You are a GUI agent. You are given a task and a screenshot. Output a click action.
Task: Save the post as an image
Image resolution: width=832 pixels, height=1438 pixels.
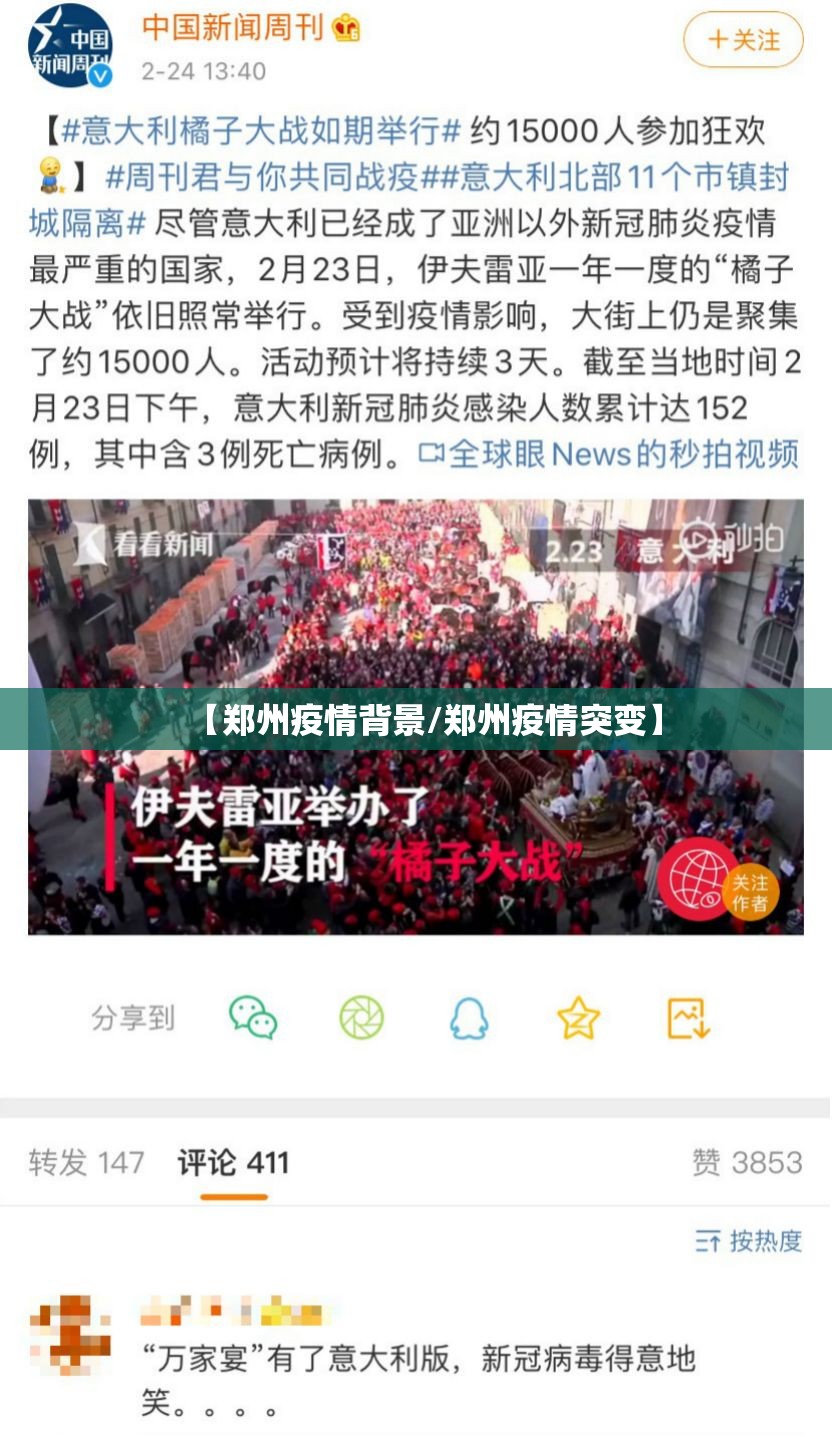(688, 1018)
